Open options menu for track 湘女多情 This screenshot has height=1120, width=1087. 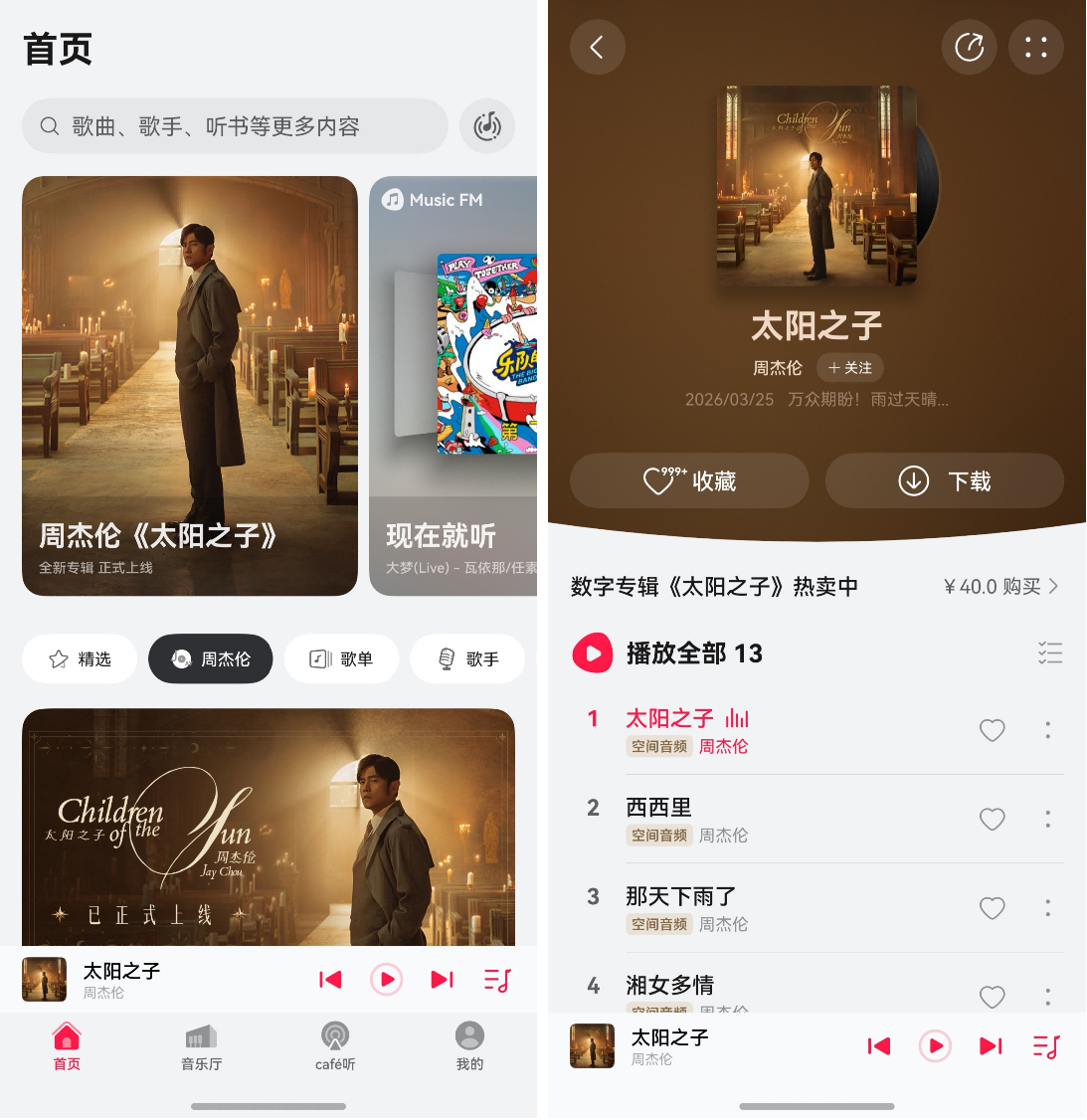pyautogui.click(x=1047, y=997)
